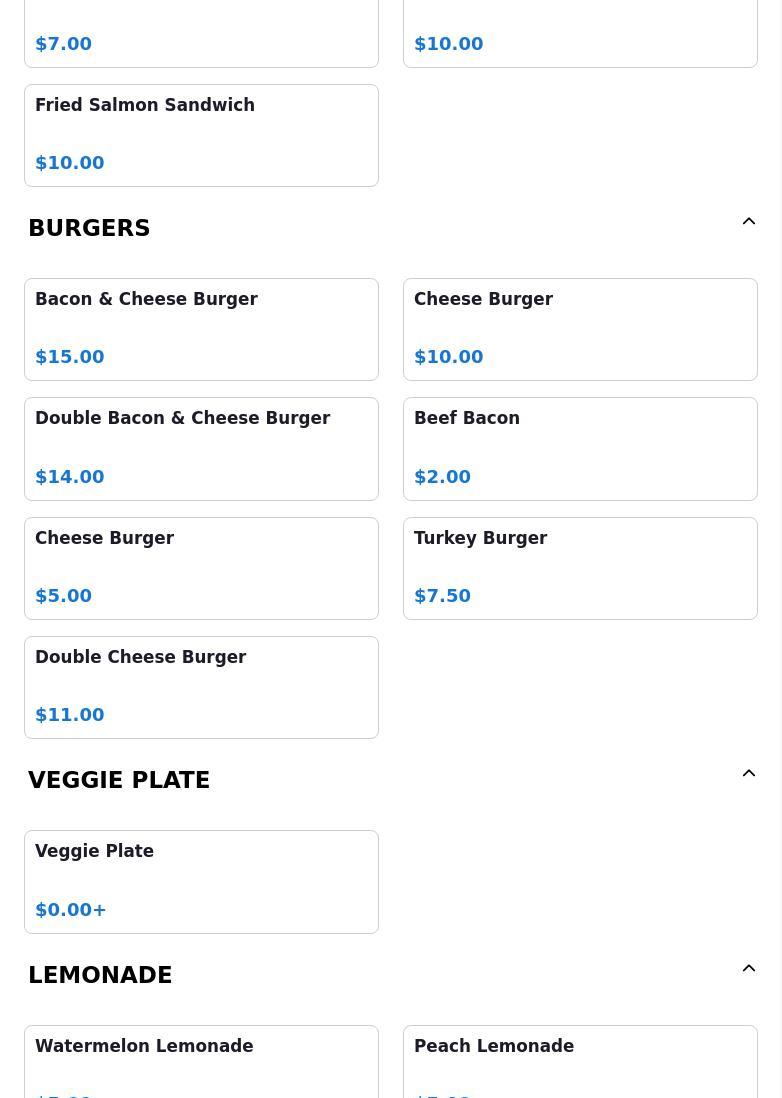This screenshot has width=782, height=1098.
Task: Click the $0.00+ price under Veggie Plate
Action: click(71, 910)
